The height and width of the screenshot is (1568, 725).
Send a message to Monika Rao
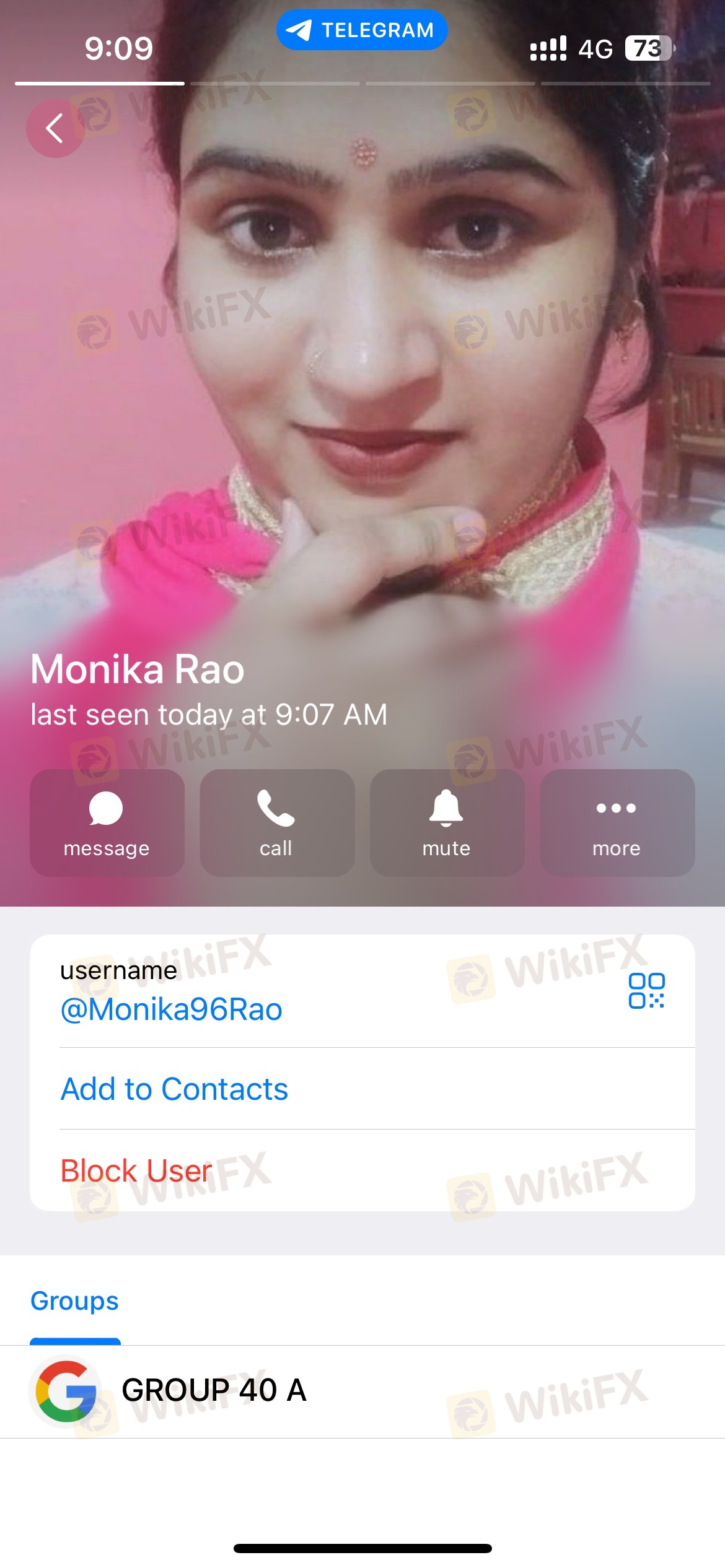coord(107,822)
